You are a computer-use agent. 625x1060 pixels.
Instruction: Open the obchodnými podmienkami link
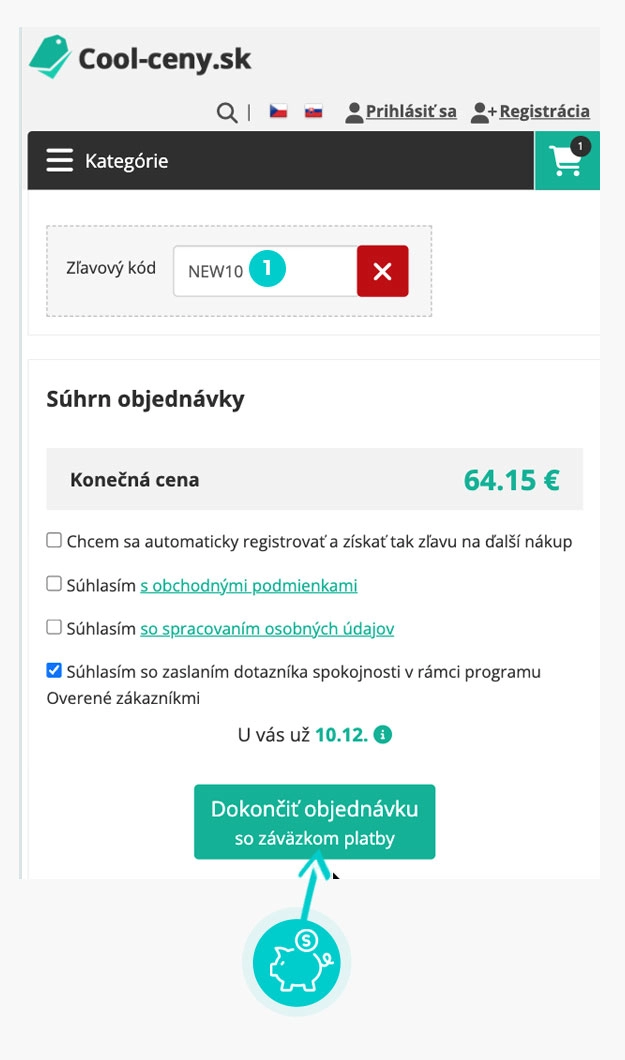pos(248,586)
